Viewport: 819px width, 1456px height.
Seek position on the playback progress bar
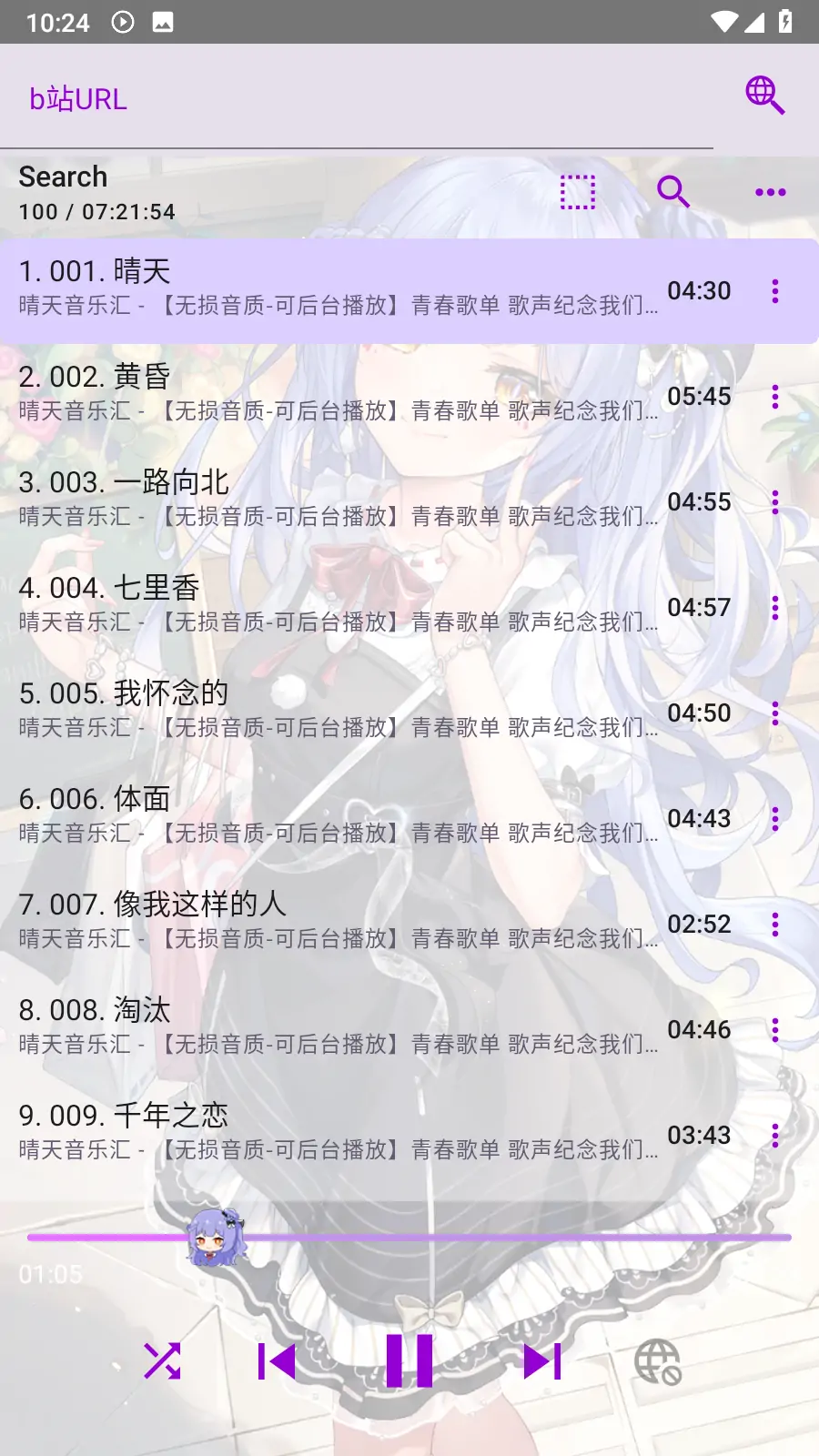pyautogui.click(x=500, y=1236)
